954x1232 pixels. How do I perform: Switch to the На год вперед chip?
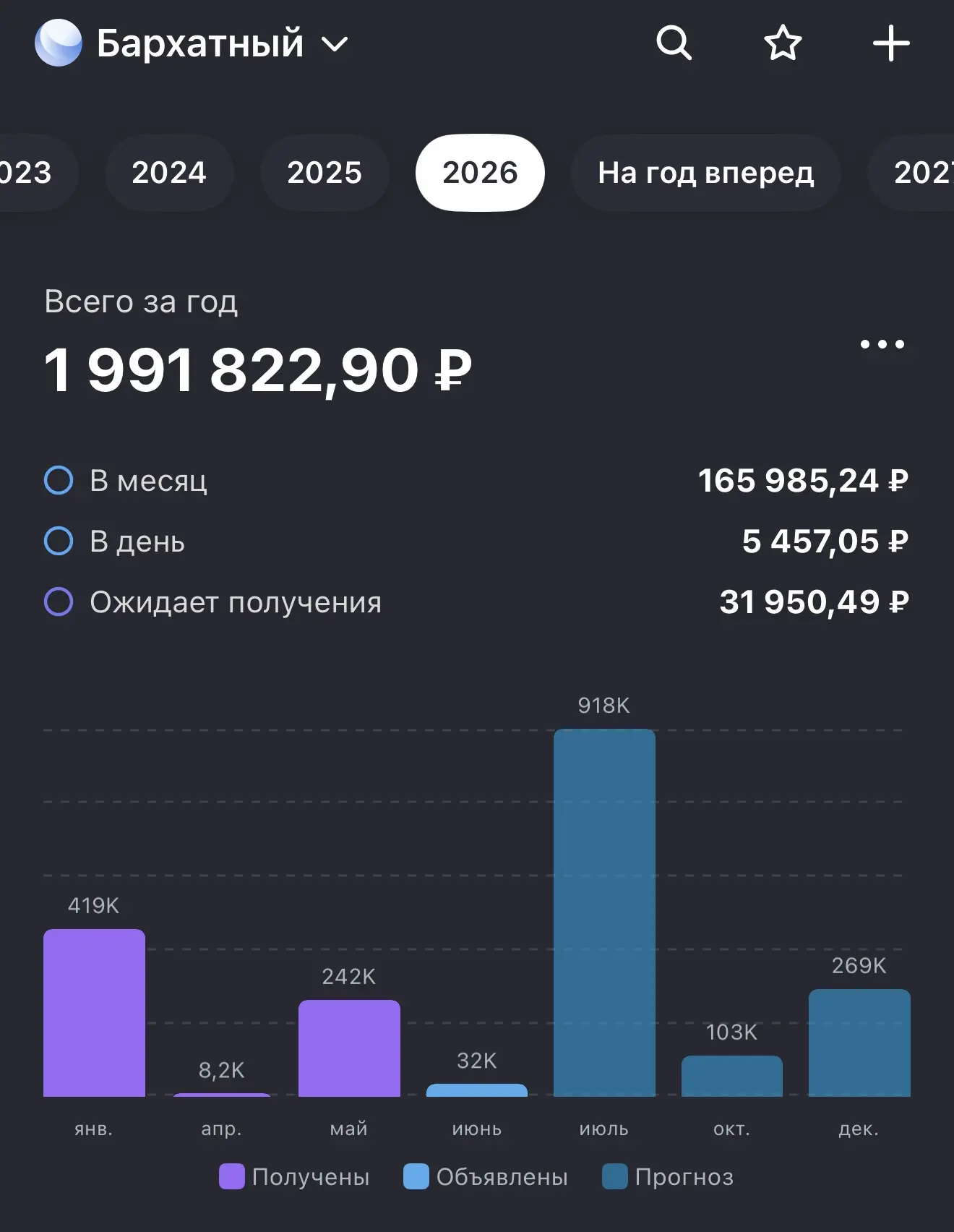706,173
